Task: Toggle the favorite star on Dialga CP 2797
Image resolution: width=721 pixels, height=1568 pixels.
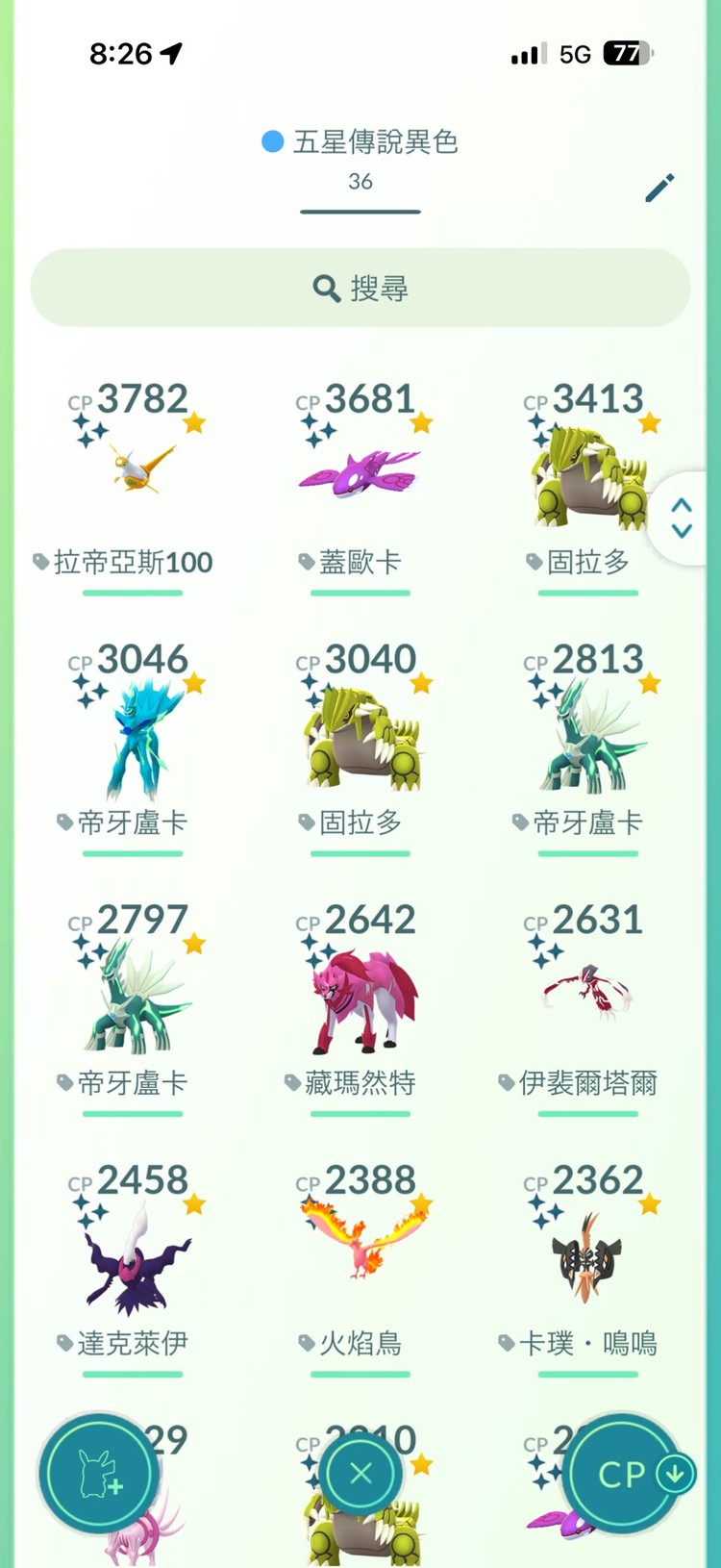Action: click(x=195, y=941)
